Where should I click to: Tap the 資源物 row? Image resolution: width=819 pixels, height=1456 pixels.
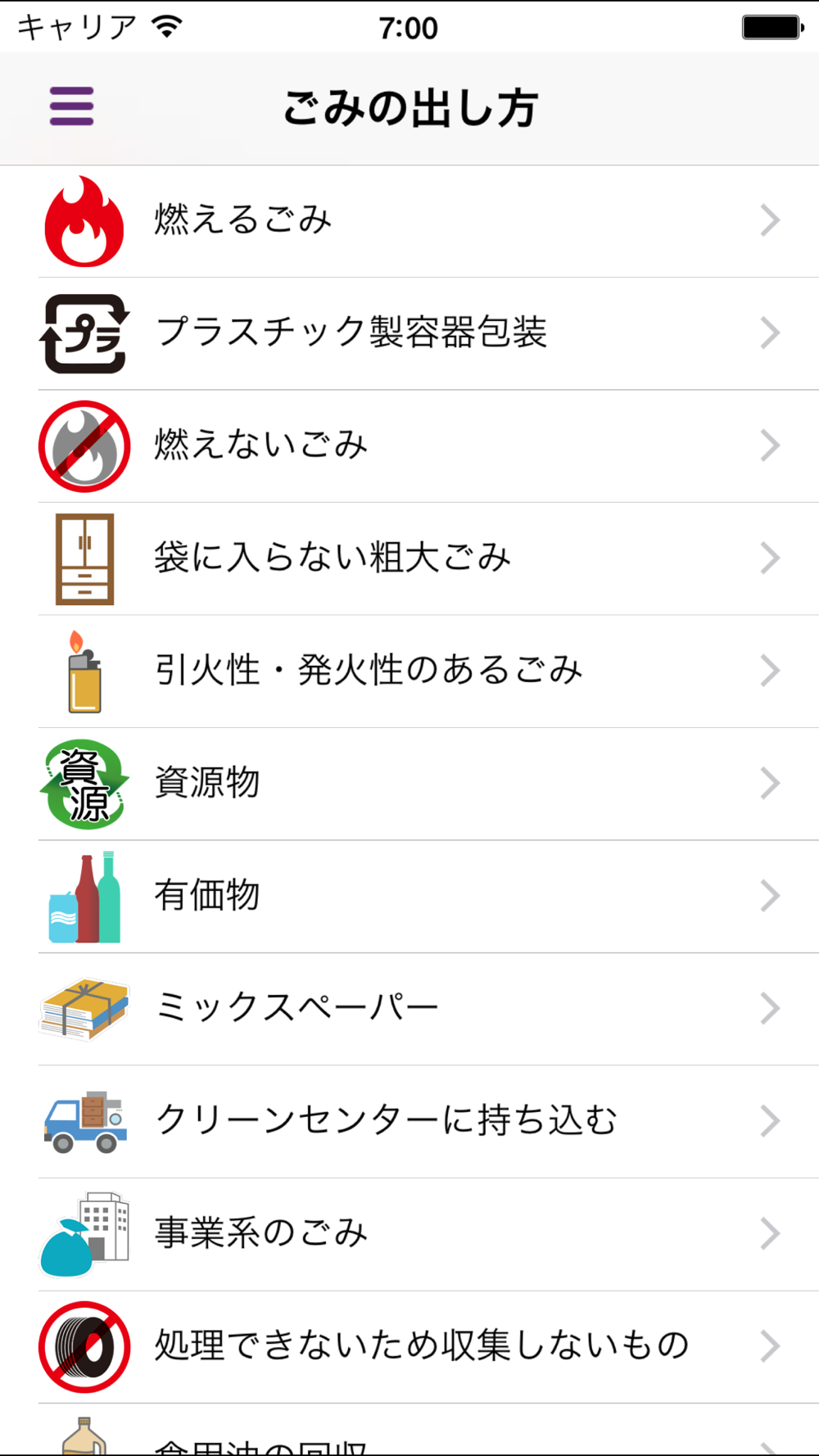pos(409,784)
